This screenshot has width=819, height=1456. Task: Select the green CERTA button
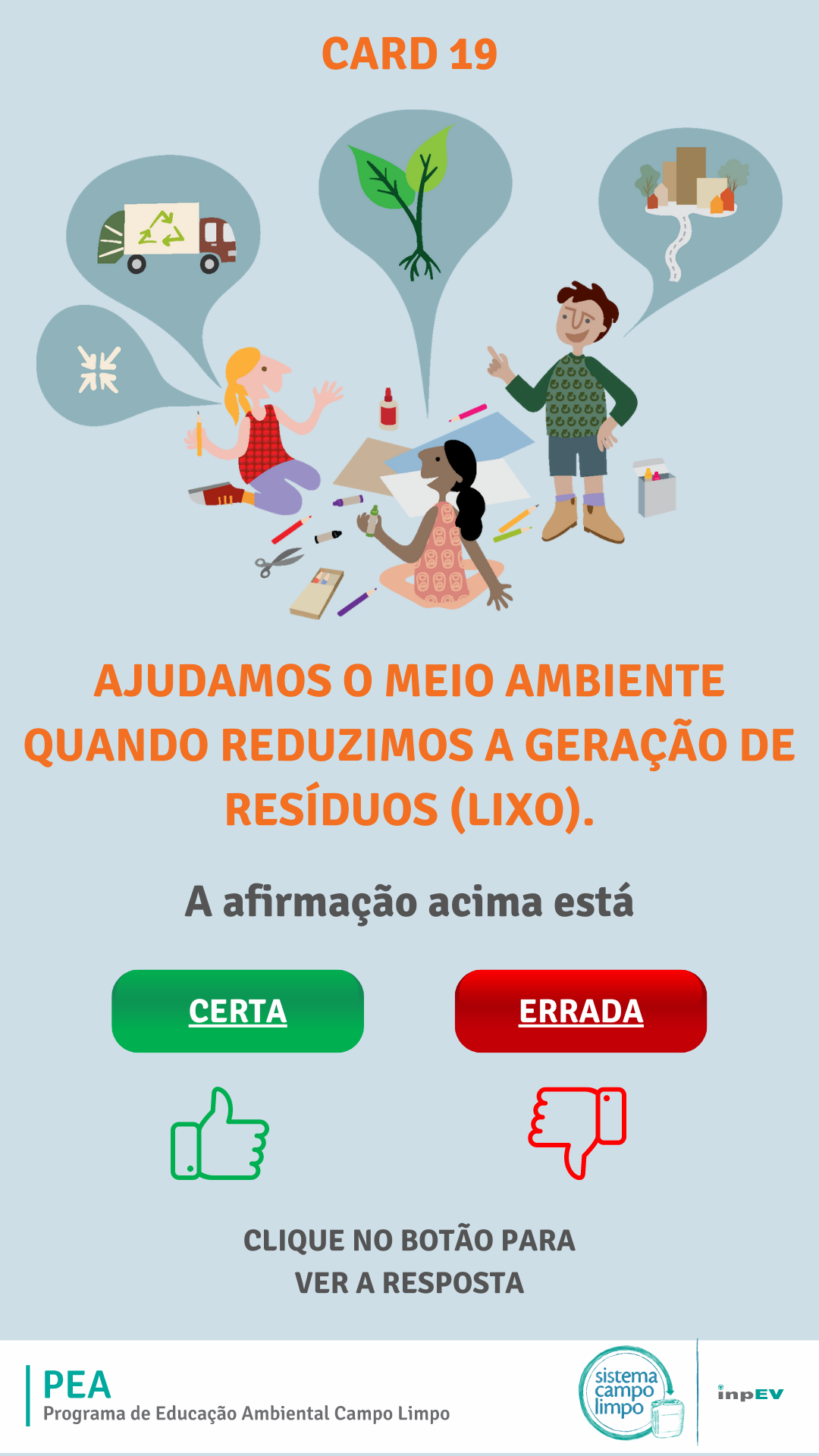[237, 1011]
